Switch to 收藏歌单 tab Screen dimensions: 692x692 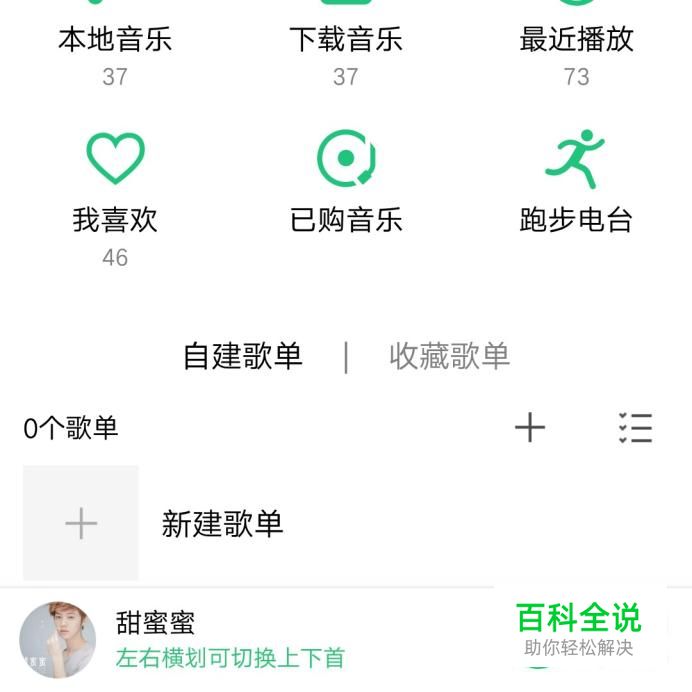tap(449, 356)
